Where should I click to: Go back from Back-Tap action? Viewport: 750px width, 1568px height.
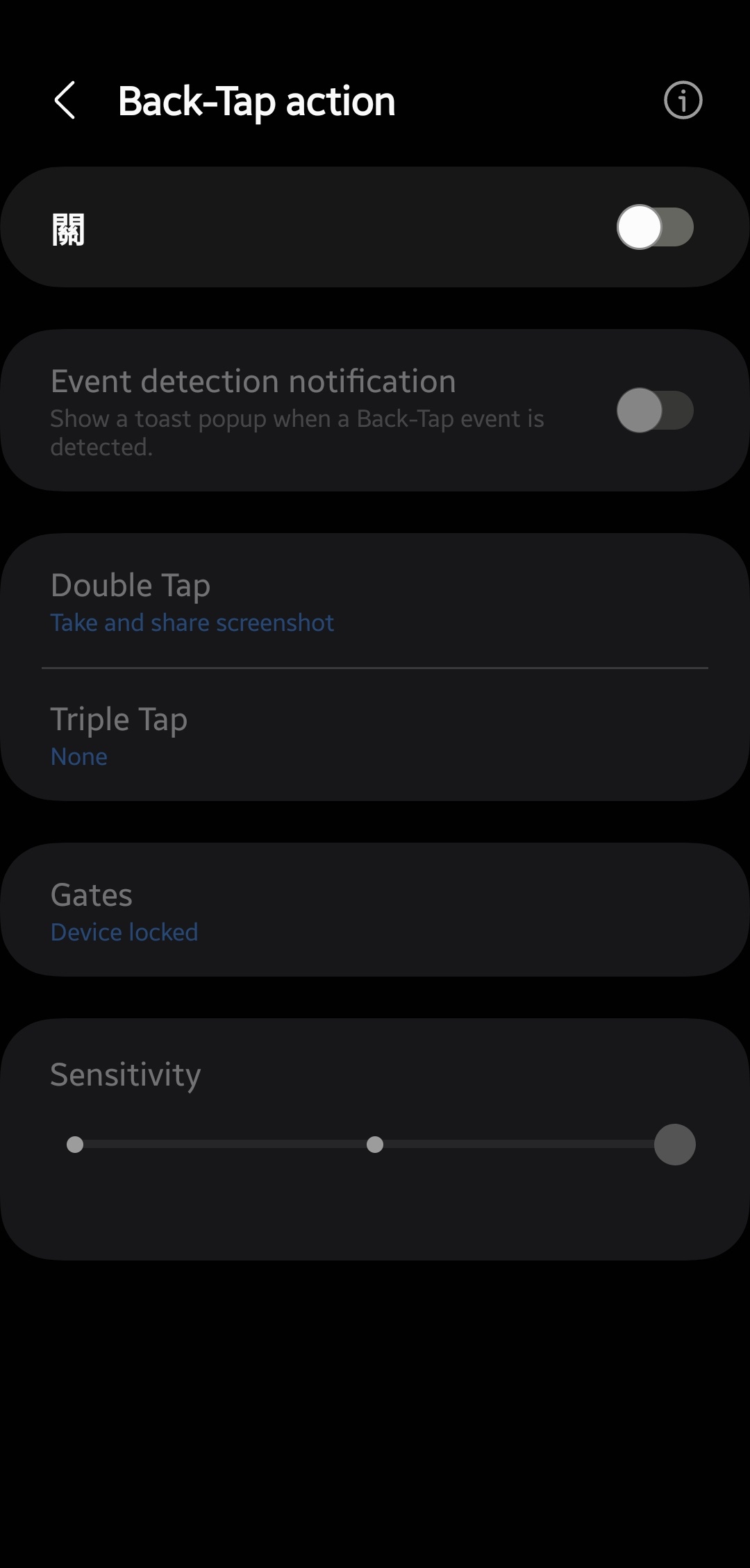click(x=65, y=101)
